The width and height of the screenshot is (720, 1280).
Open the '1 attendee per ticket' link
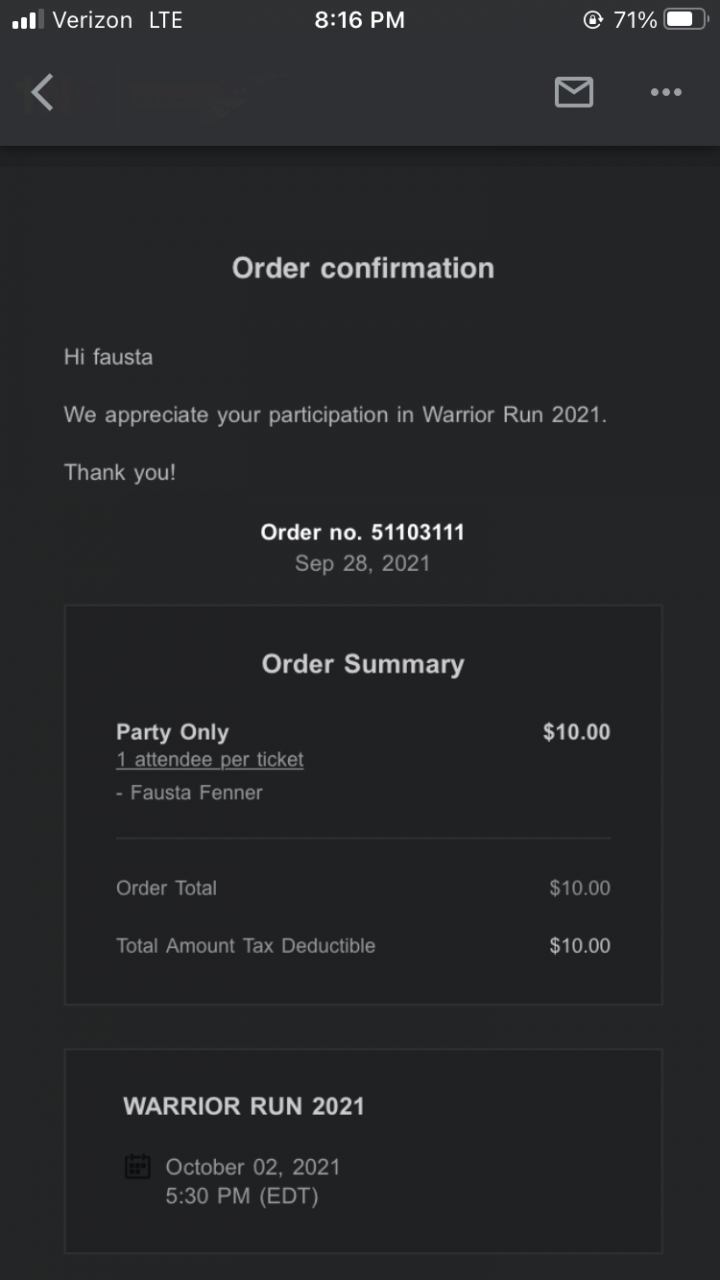pyautogui.click(x=210, y=760)
